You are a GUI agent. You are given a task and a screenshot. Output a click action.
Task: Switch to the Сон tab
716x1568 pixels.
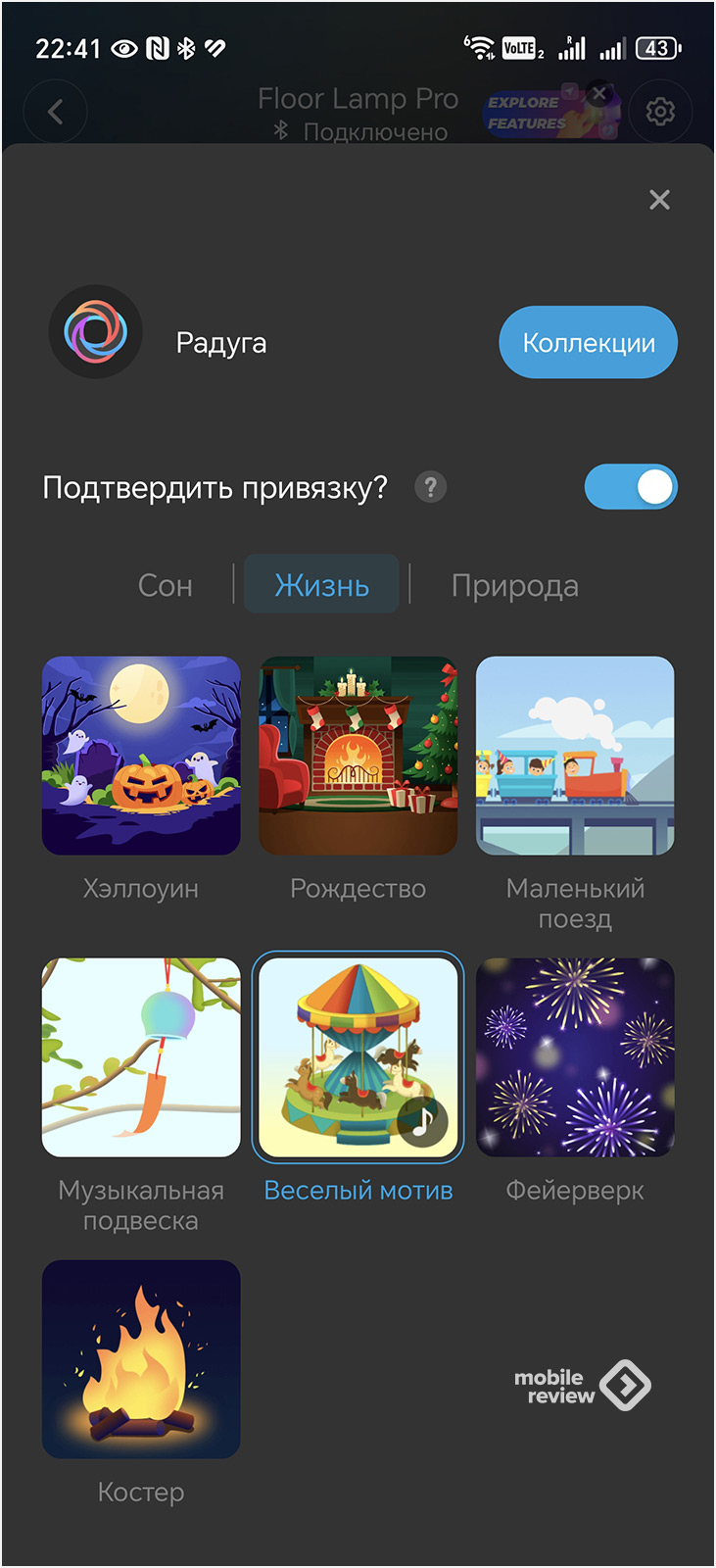click(166, 585)
